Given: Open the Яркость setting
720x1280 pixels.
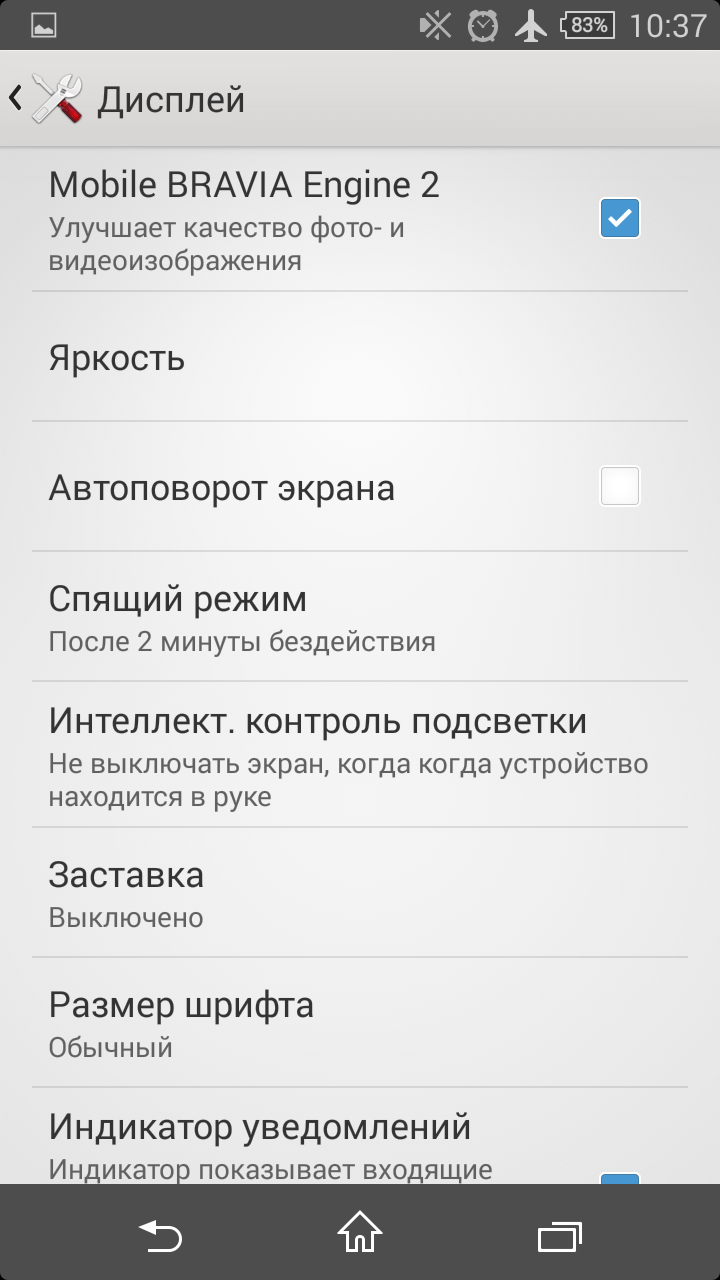Looking at the screenshot, I should point(360,357).
